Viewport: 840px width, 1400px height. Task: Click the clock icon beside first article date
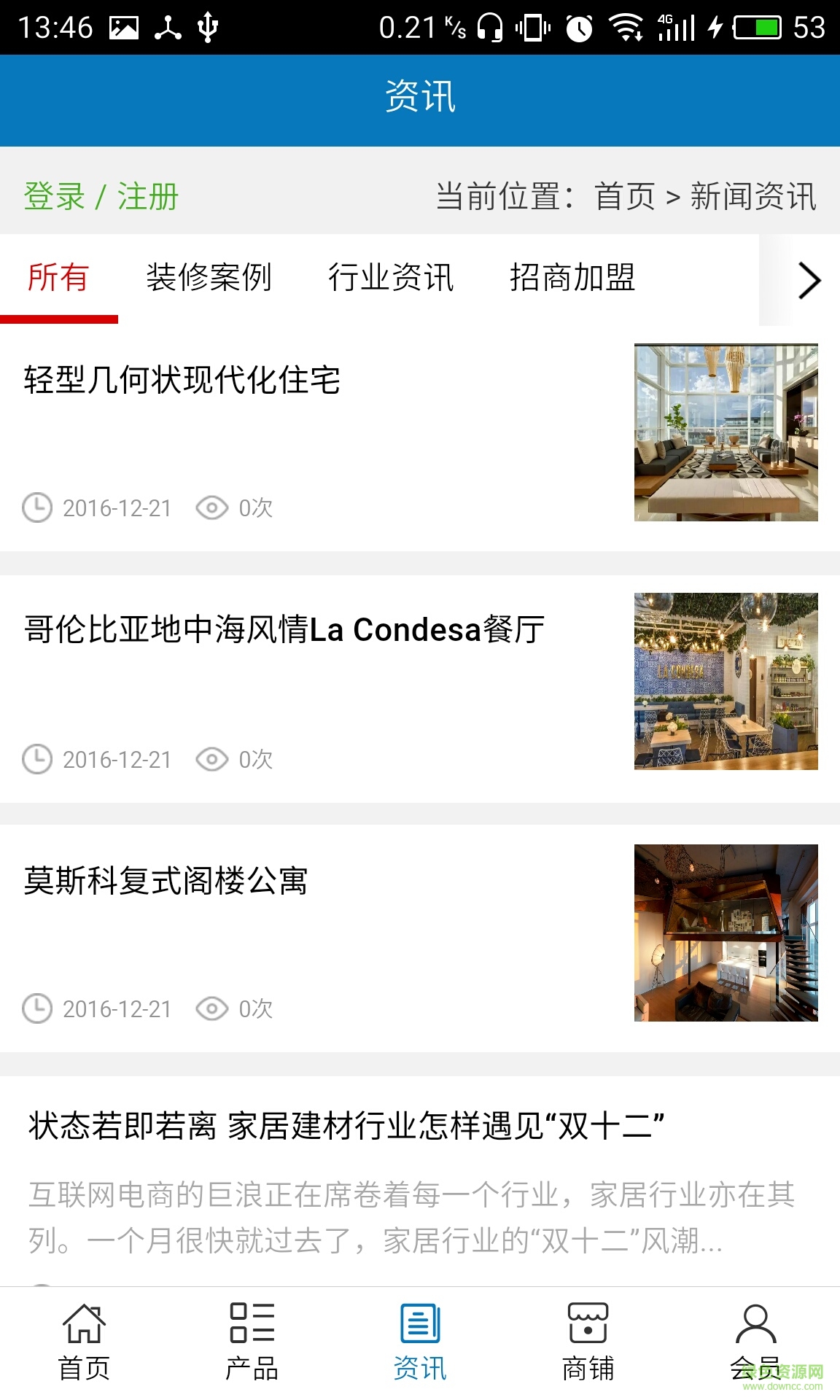[38, 508]
